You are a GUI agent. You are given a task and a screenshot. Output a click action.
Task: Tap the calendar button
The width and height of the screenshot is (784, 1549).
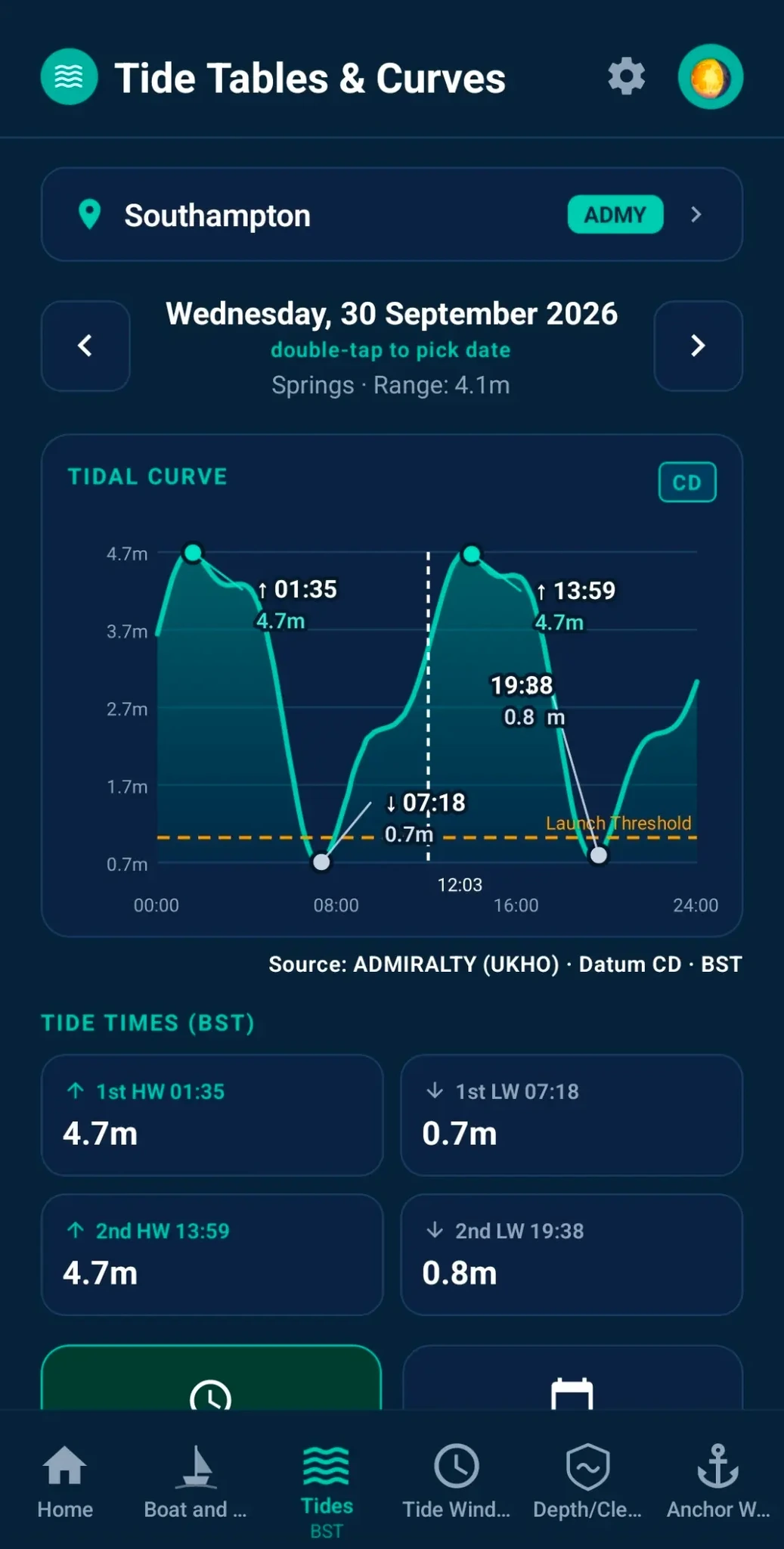point(572,1377)
